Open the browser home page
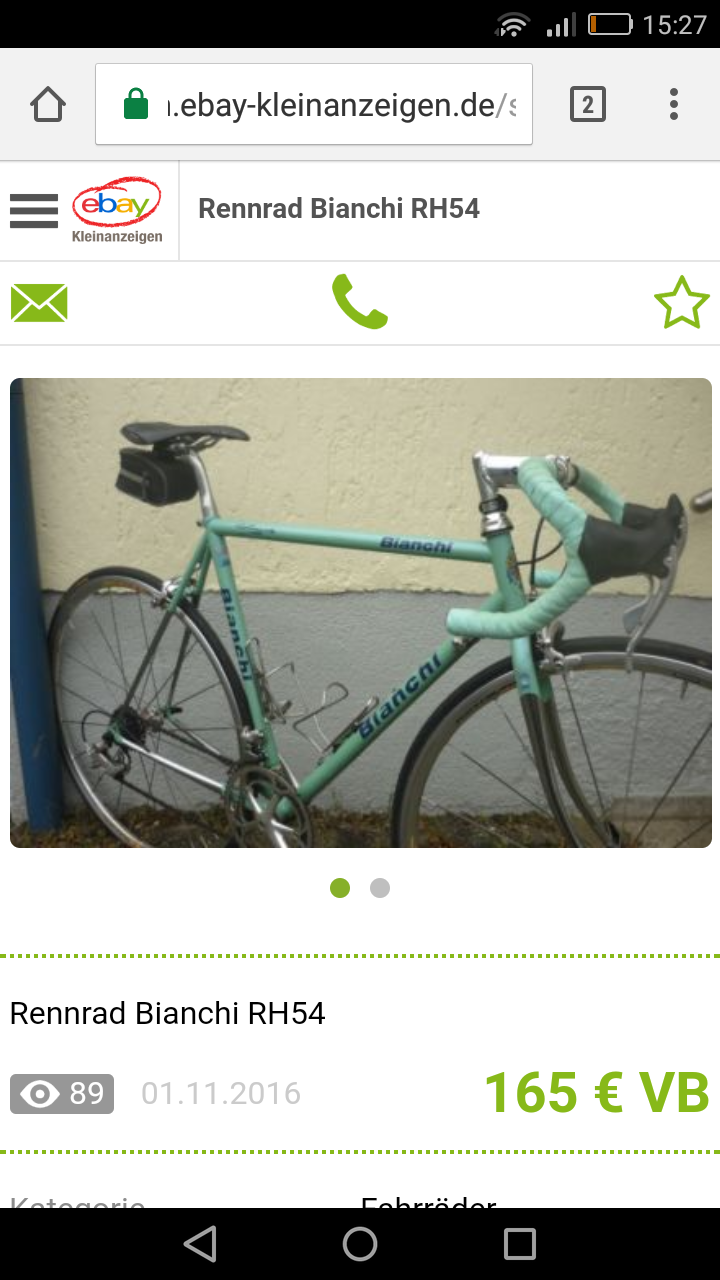The width and height of the screenshot is (720, 1280). pyautogui.click(x=48, y=104)
